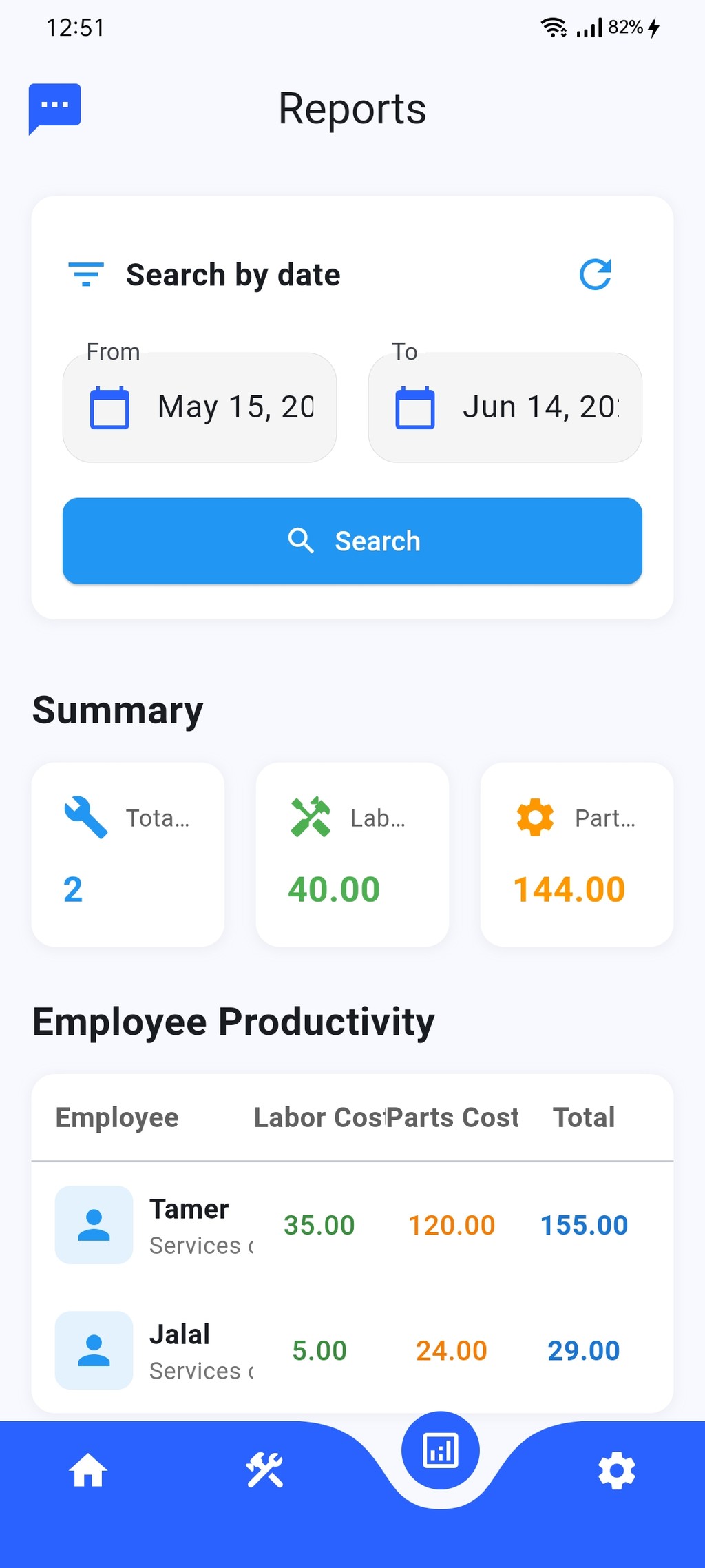705x1568 pixels.
Task: Switch to the services tools tab
Action: pyautogui.click(x=265, y=1470)
